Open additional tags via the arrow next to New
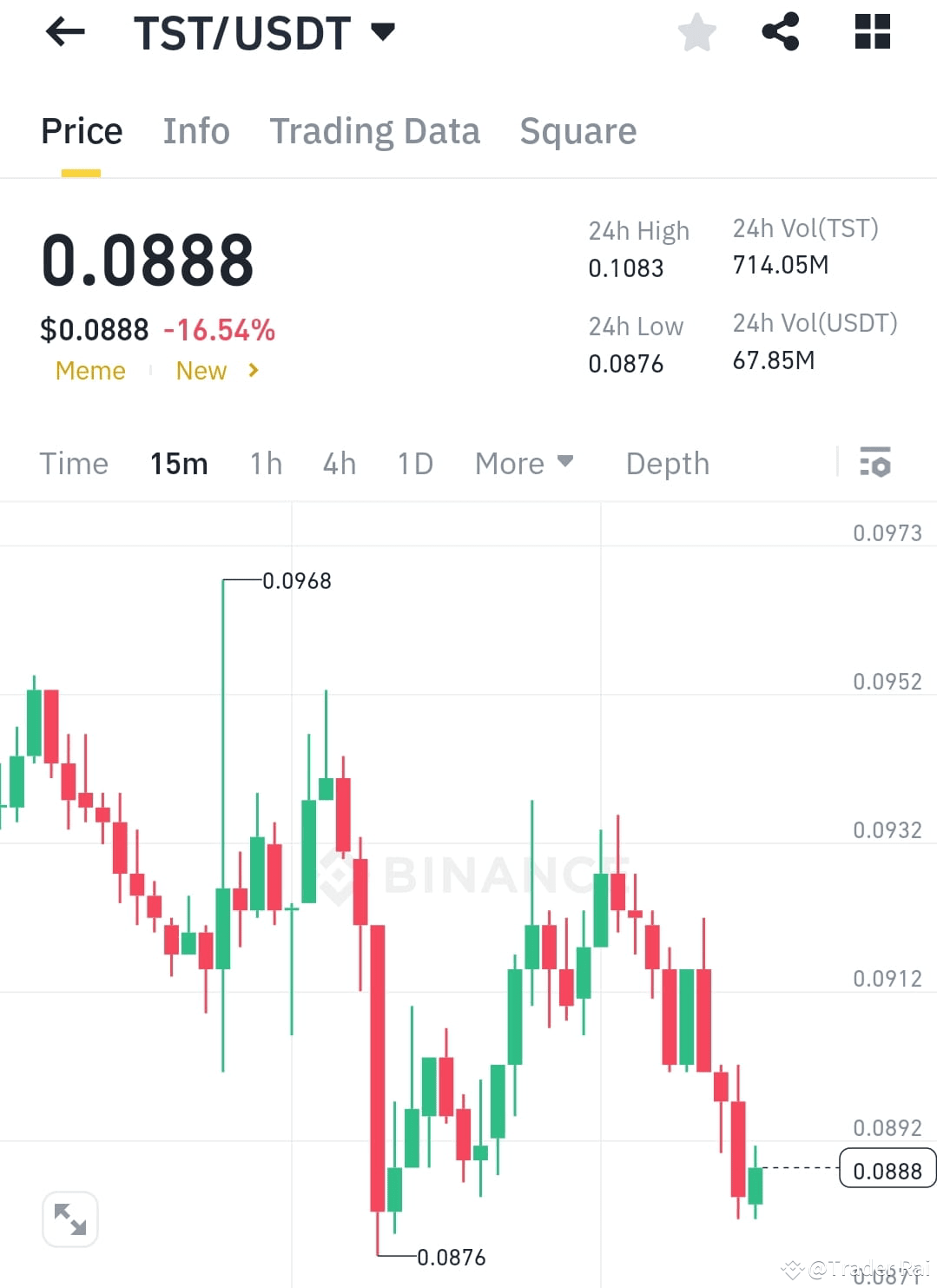937x1288 pixels. [252, 371]
